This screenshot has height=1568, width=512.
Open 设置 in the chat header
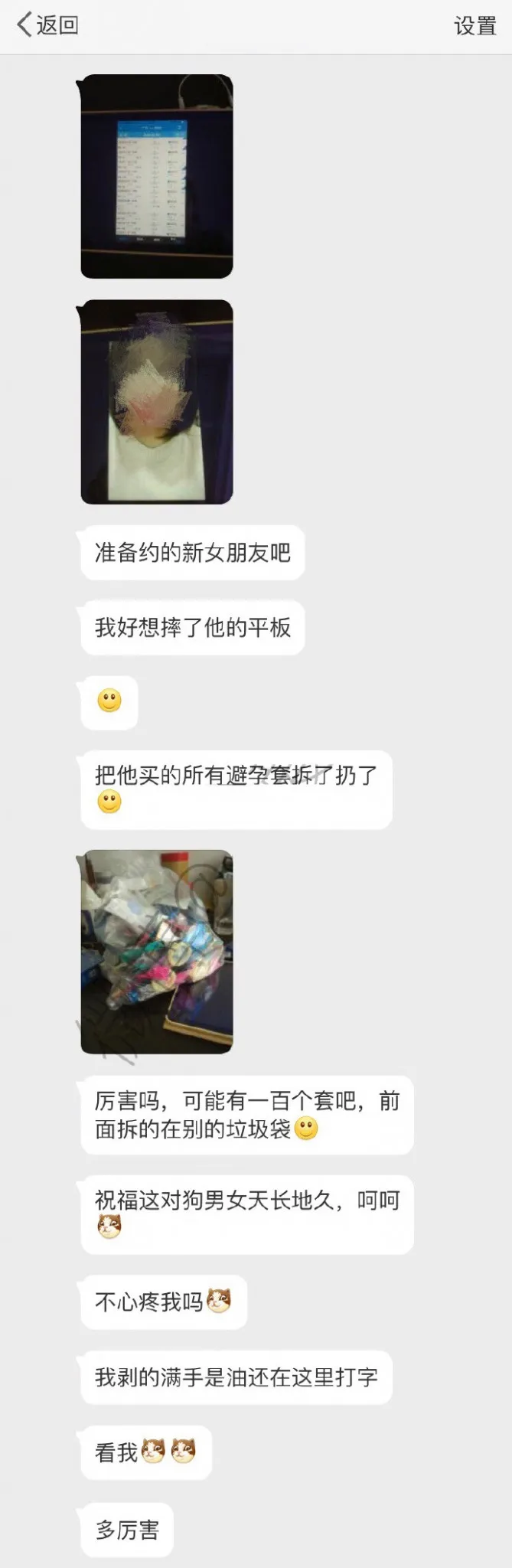coord(474,26)
